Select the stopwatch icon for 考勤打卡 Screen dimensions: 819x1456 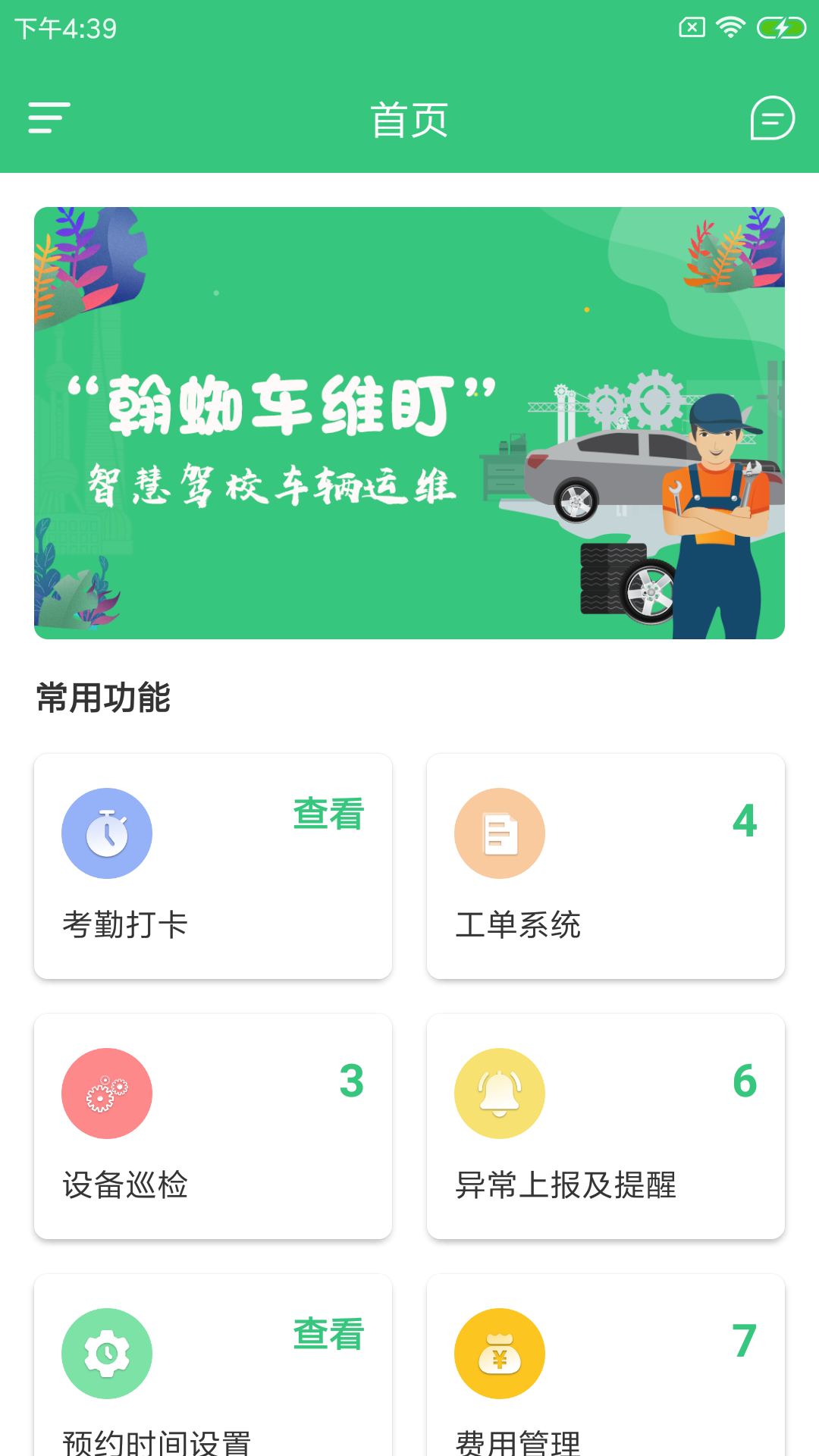click(x=107, y=832)
